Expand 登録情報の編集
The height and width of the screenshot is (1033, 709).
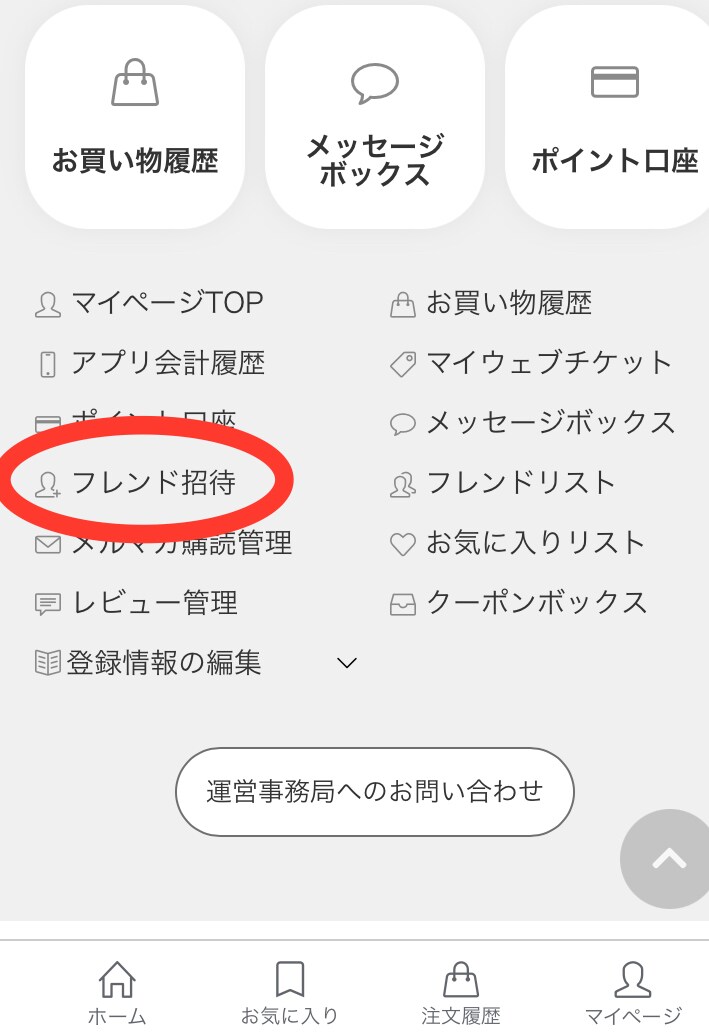pos(195,663)
